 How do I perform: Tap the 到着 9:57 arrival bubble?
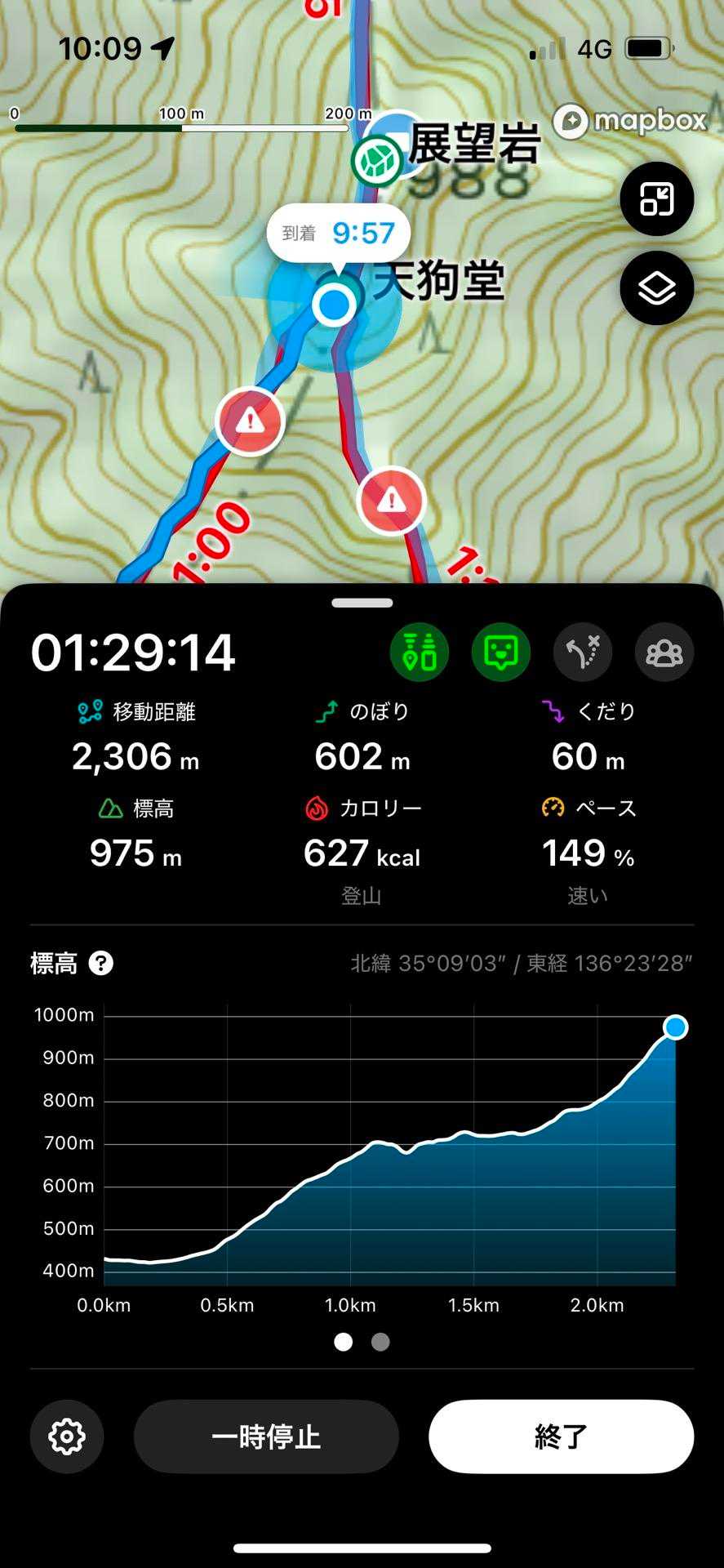click(x=338, y=234)
